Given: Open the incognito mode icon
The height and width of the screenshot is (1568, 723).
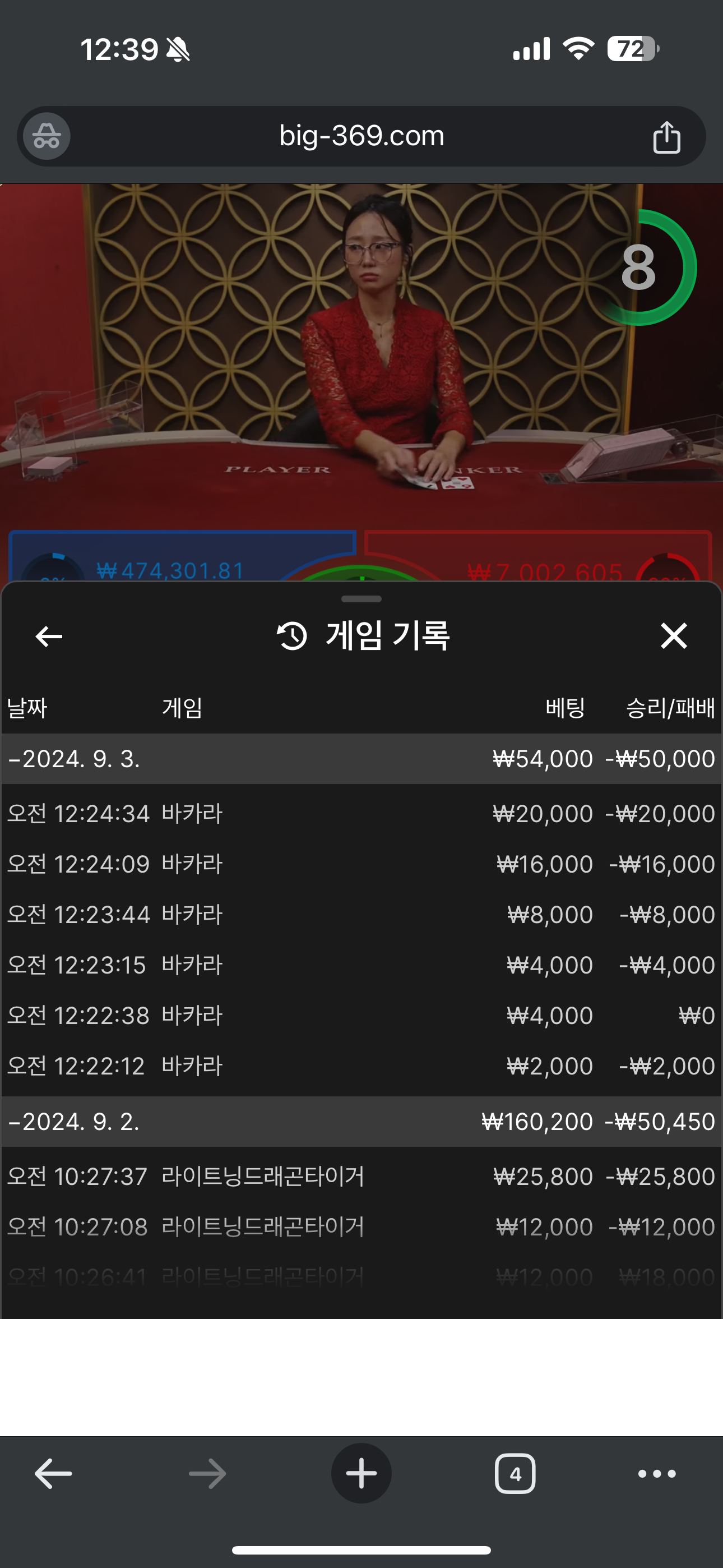Looking at the screenshot, I should tap(47, 136).
